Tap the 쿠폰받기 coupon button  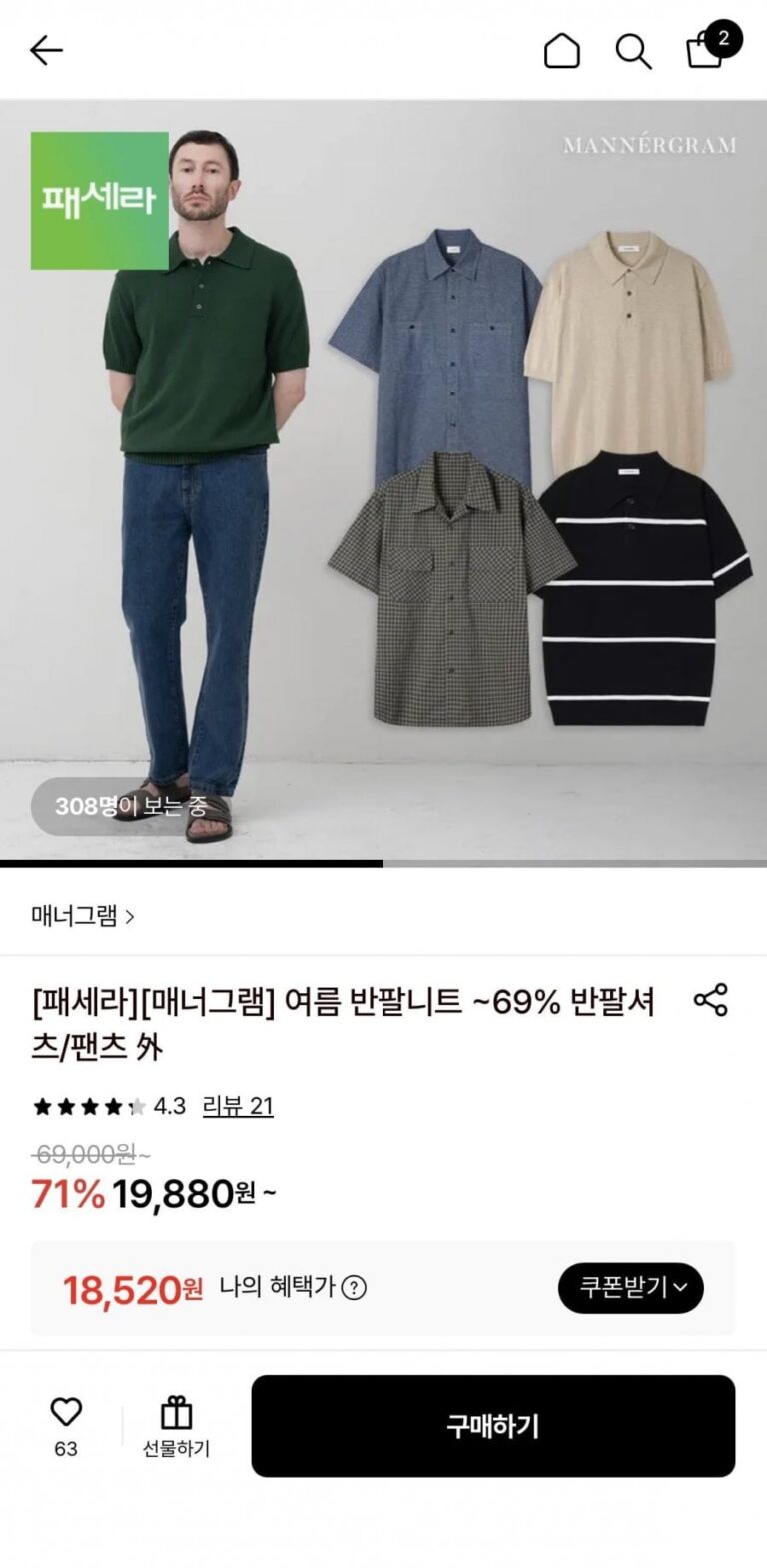[631, 1288]
